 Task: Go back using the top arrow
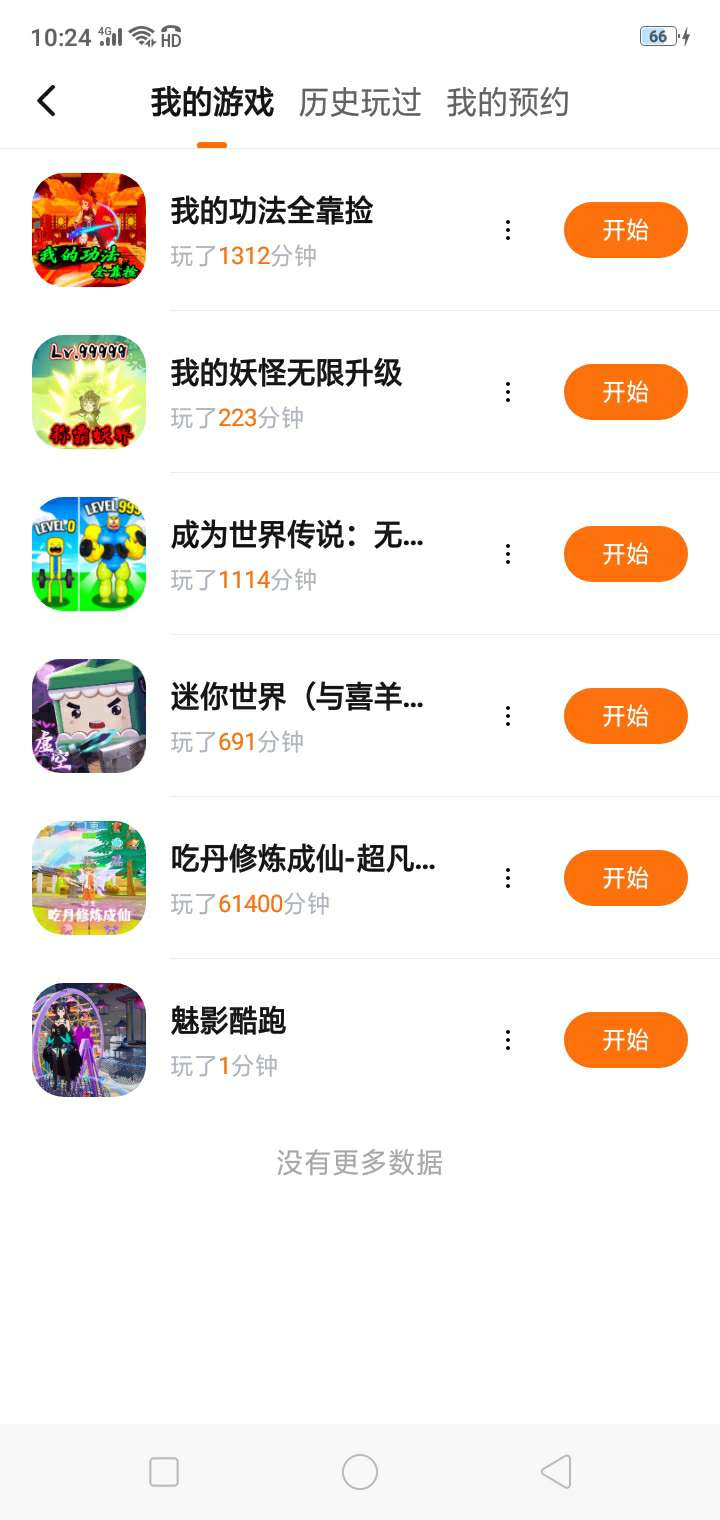coord(46,101)
